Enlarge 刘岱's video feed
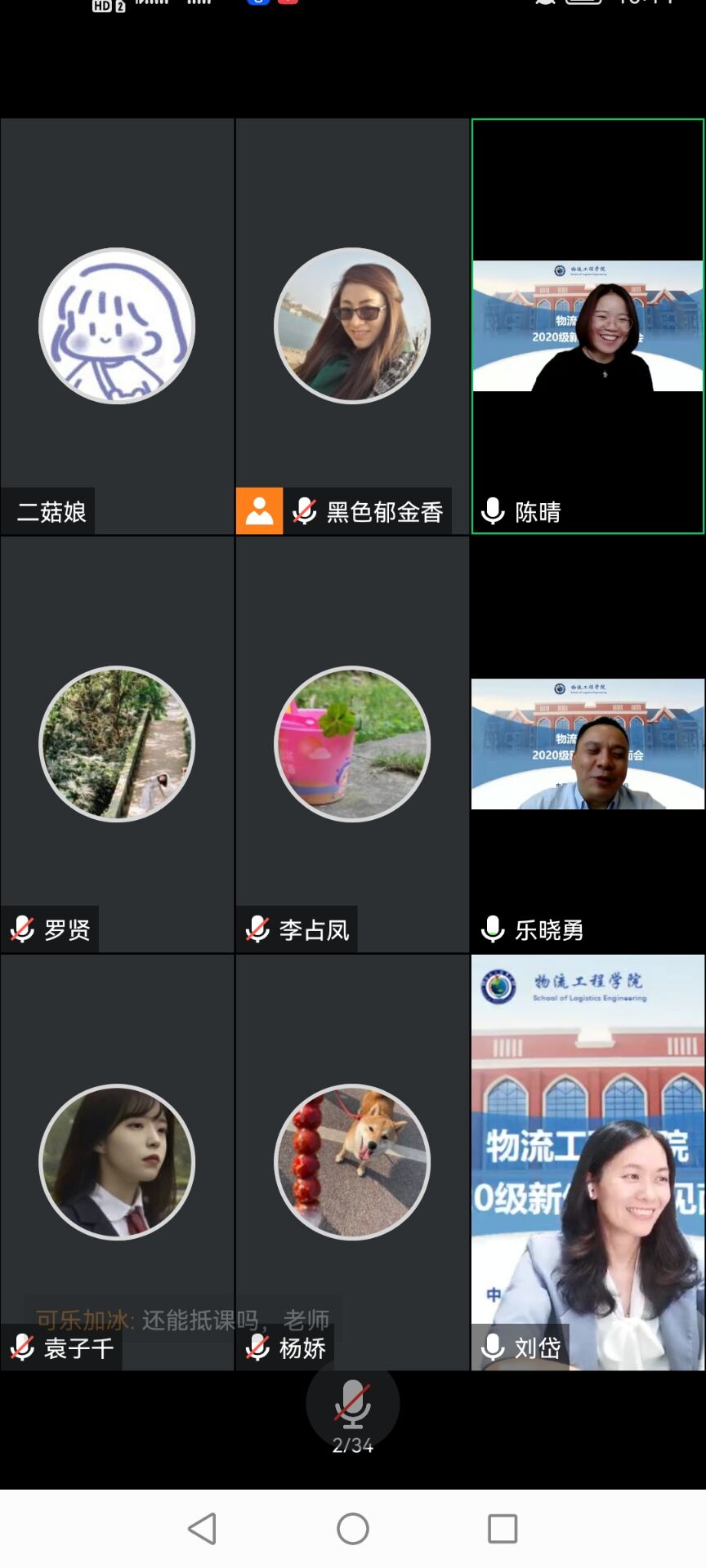Screen dimensions: 706x1568 [x=588, y=1161]
